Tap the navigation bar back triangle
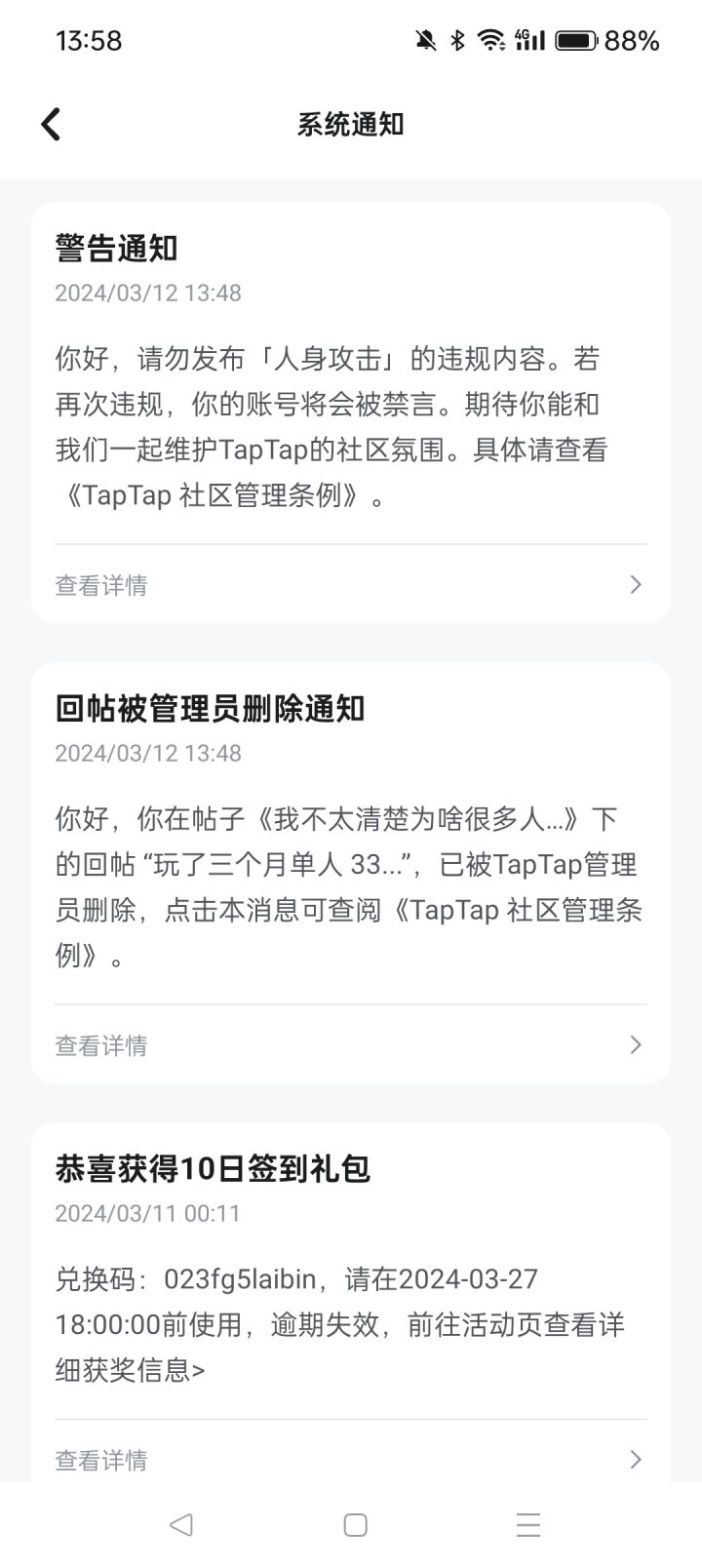The image size is (702, 1568). pyautogui.click(x=181, y=1523)
